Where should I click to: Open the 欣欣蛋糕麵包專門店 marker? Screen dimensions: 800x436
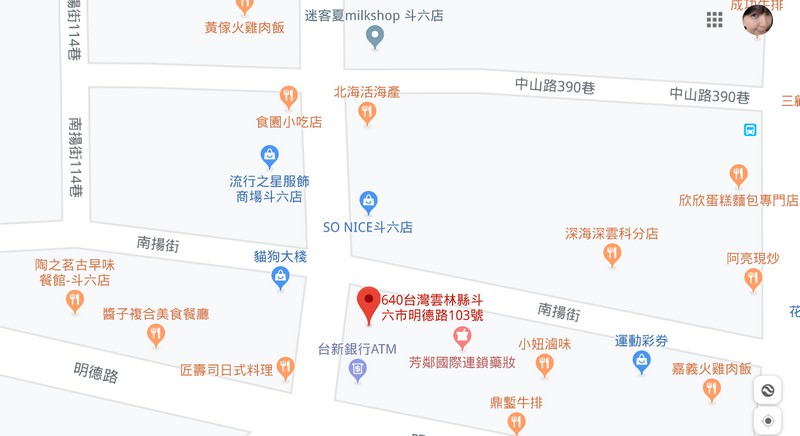click(739, 175)
